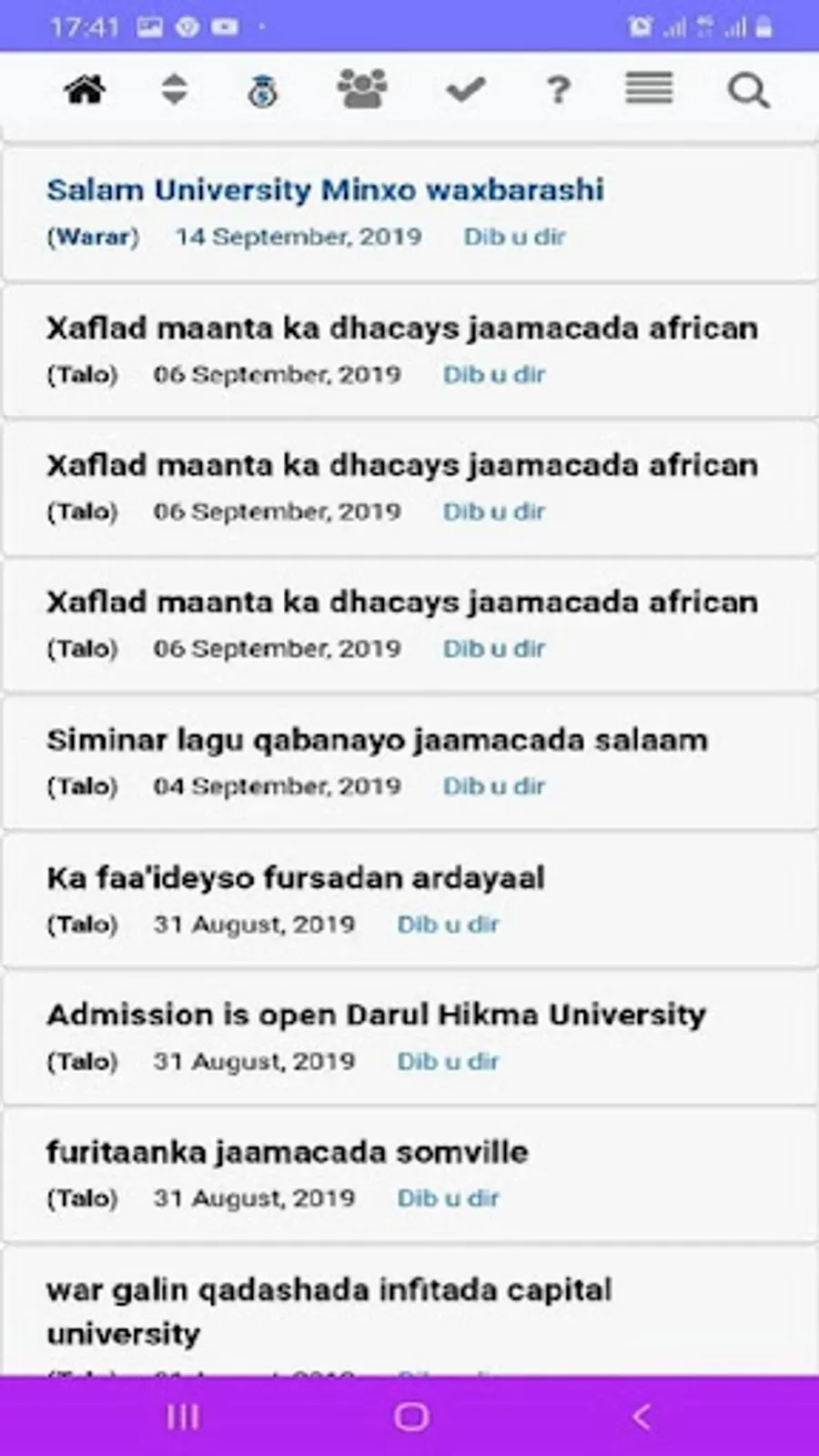Go back using system back button
Screen dimensions: 819x1456
tap(642, 1416)
